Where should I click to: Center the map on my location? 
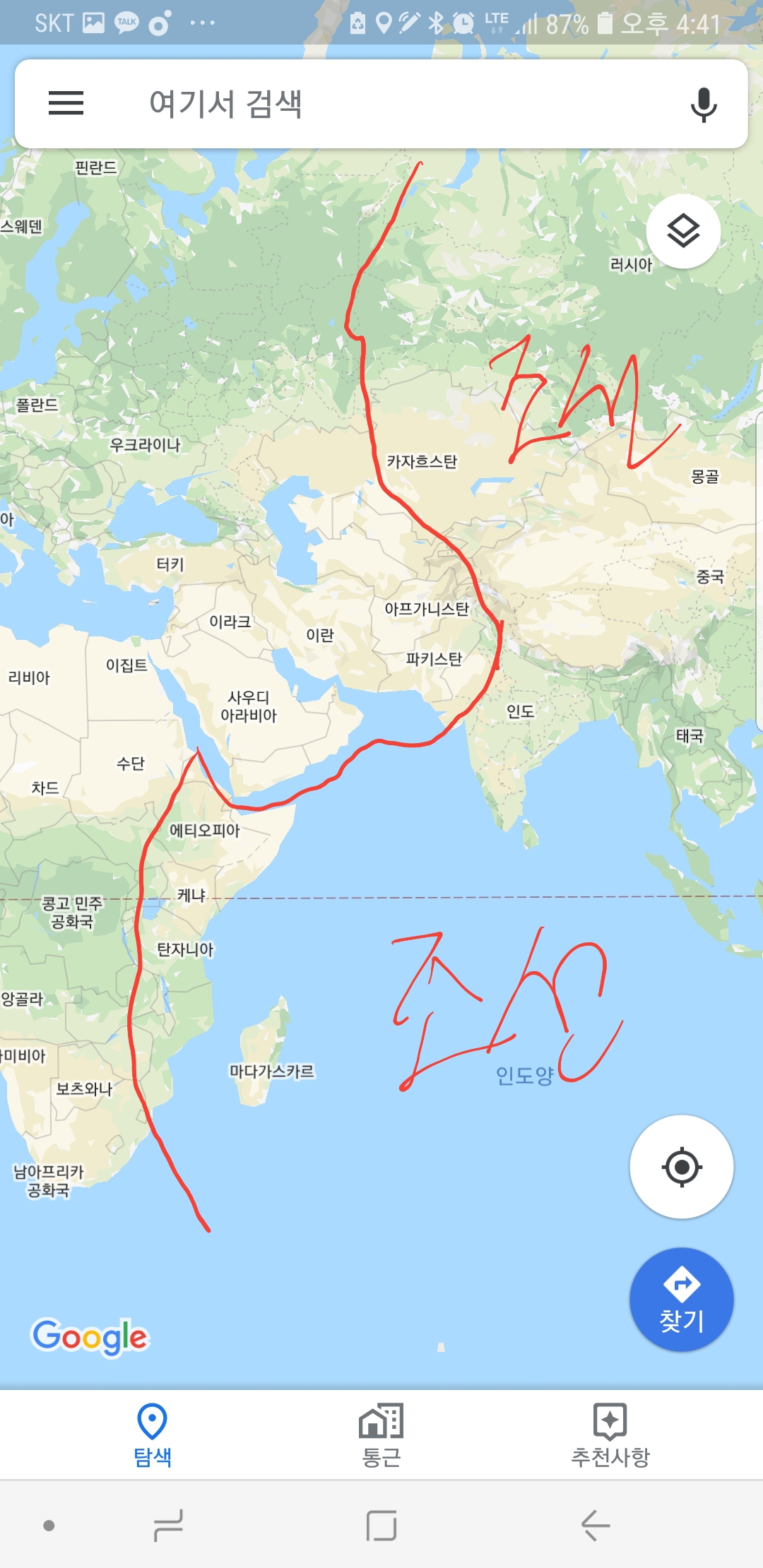[x=681, y=1167]
